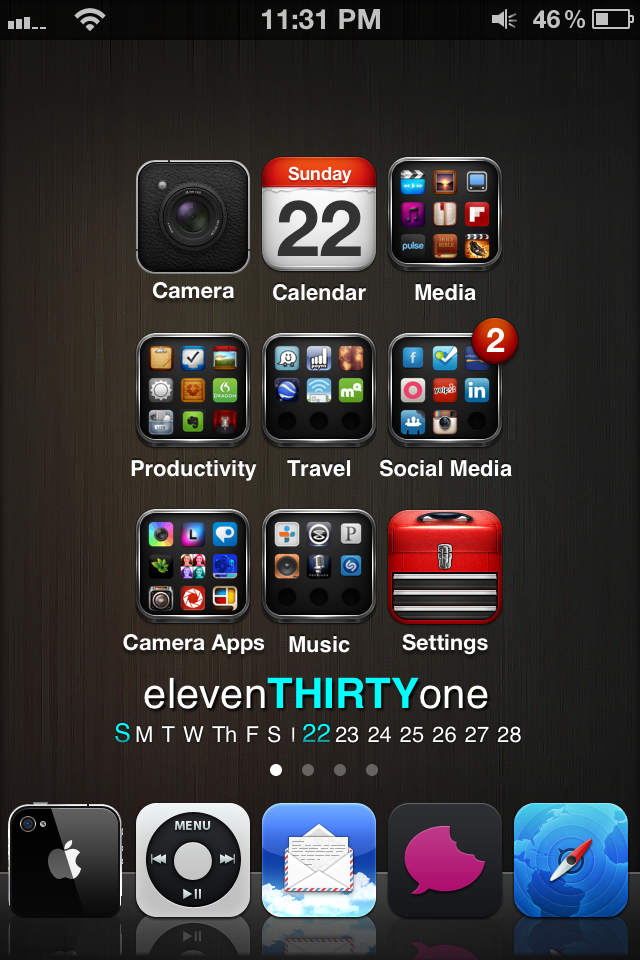
Task: Open the Camera app
Action: pos(193,217)
